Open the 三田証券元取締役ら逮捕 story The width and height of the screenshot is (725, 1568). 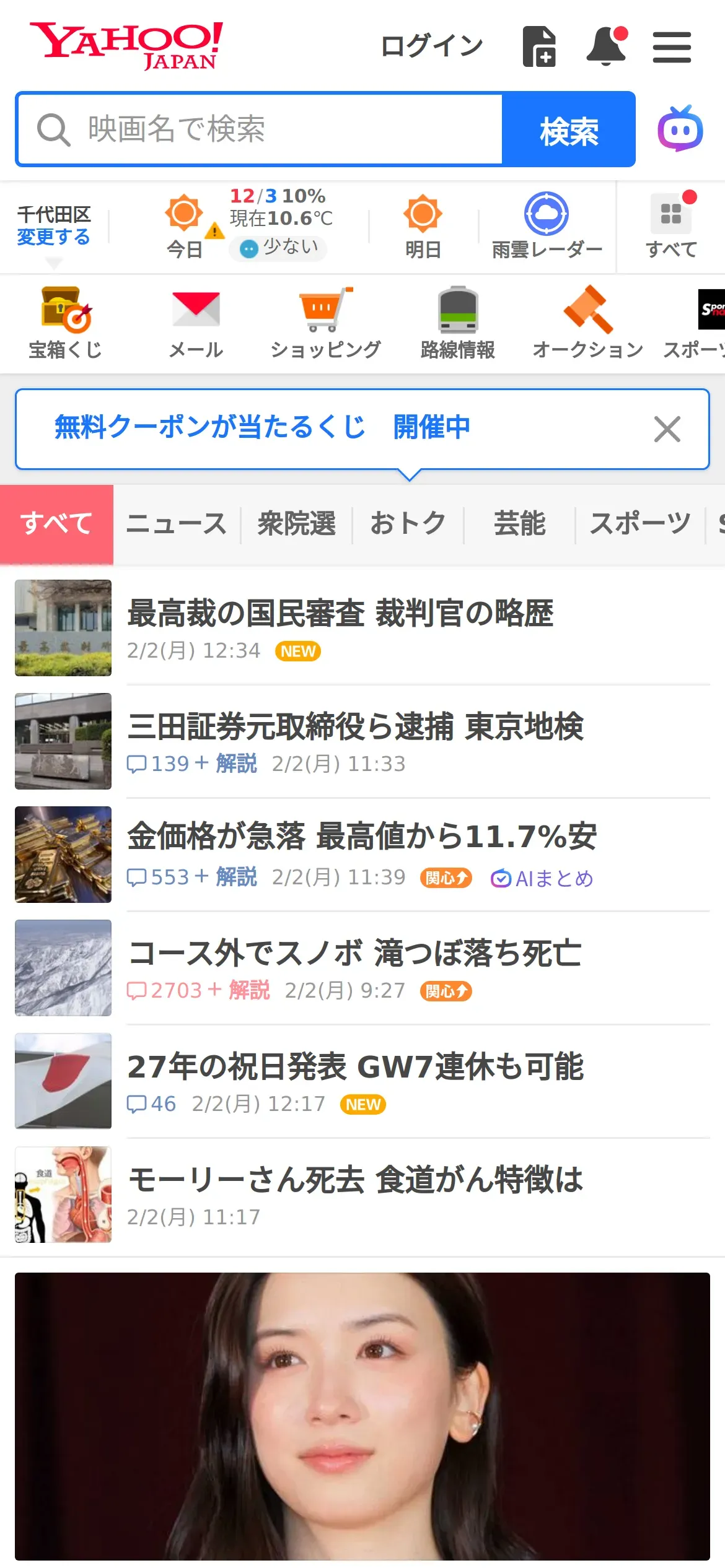pyautogui.click(x=355, y=727)
